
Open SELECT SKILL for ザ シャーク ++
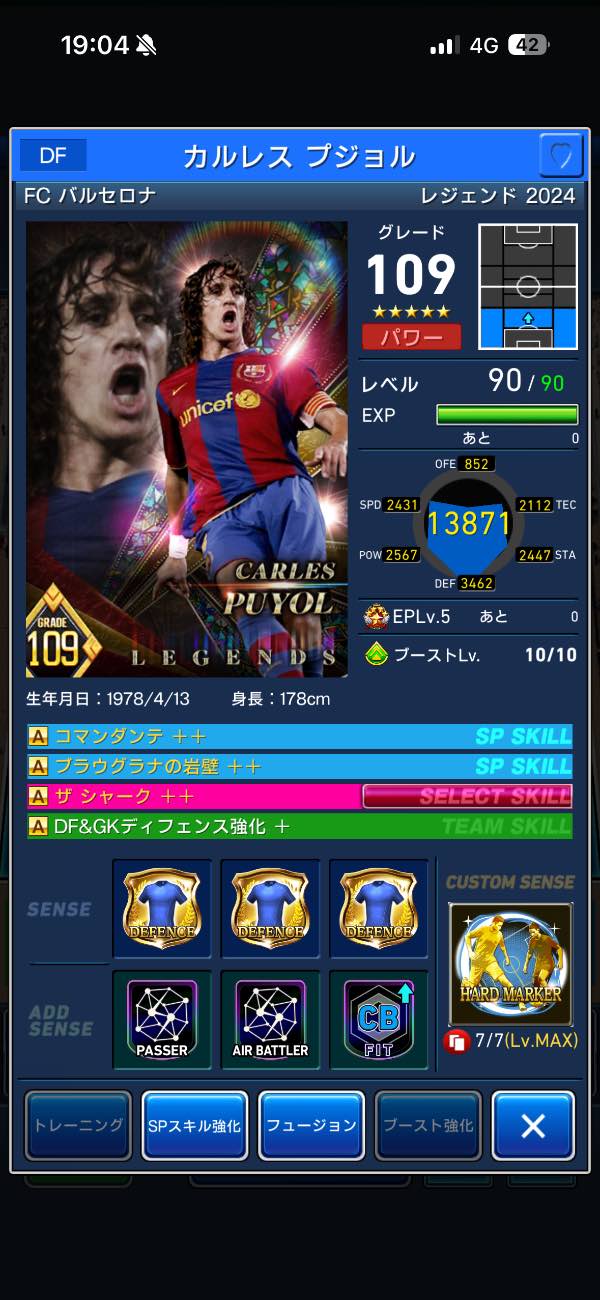tap(467, 797)
